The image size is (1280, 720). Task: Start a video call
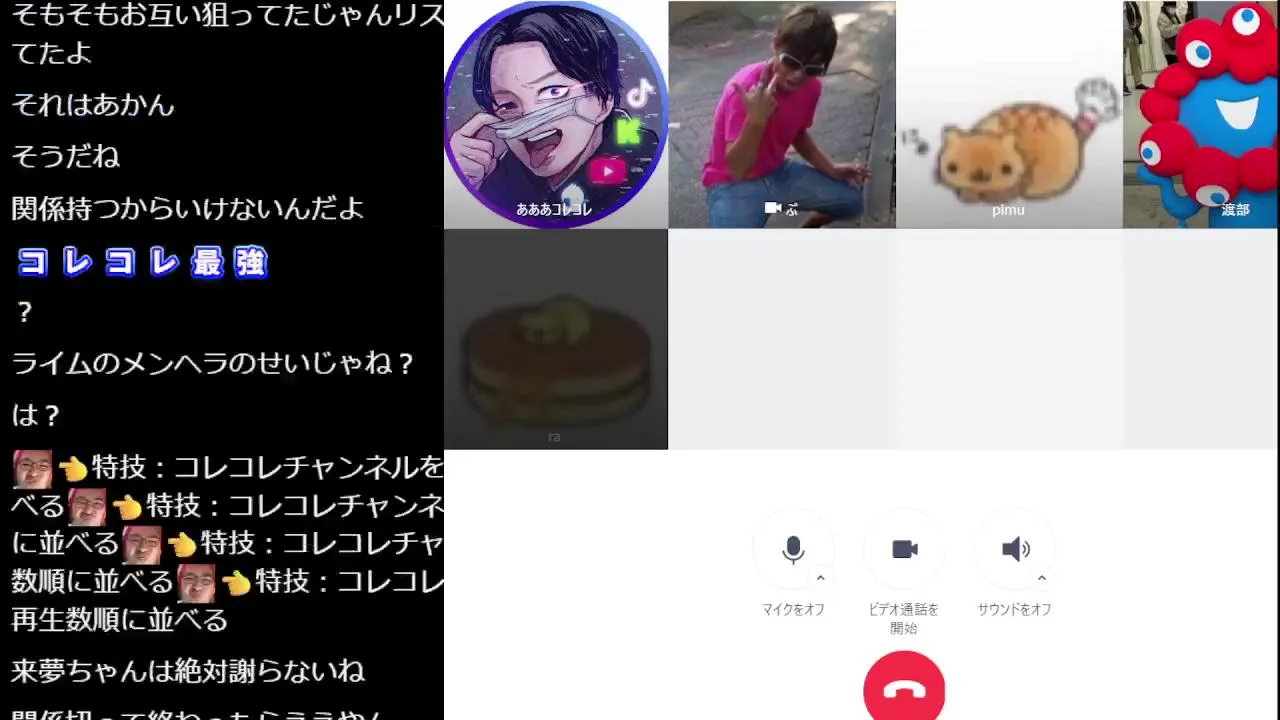click(904, 550)
